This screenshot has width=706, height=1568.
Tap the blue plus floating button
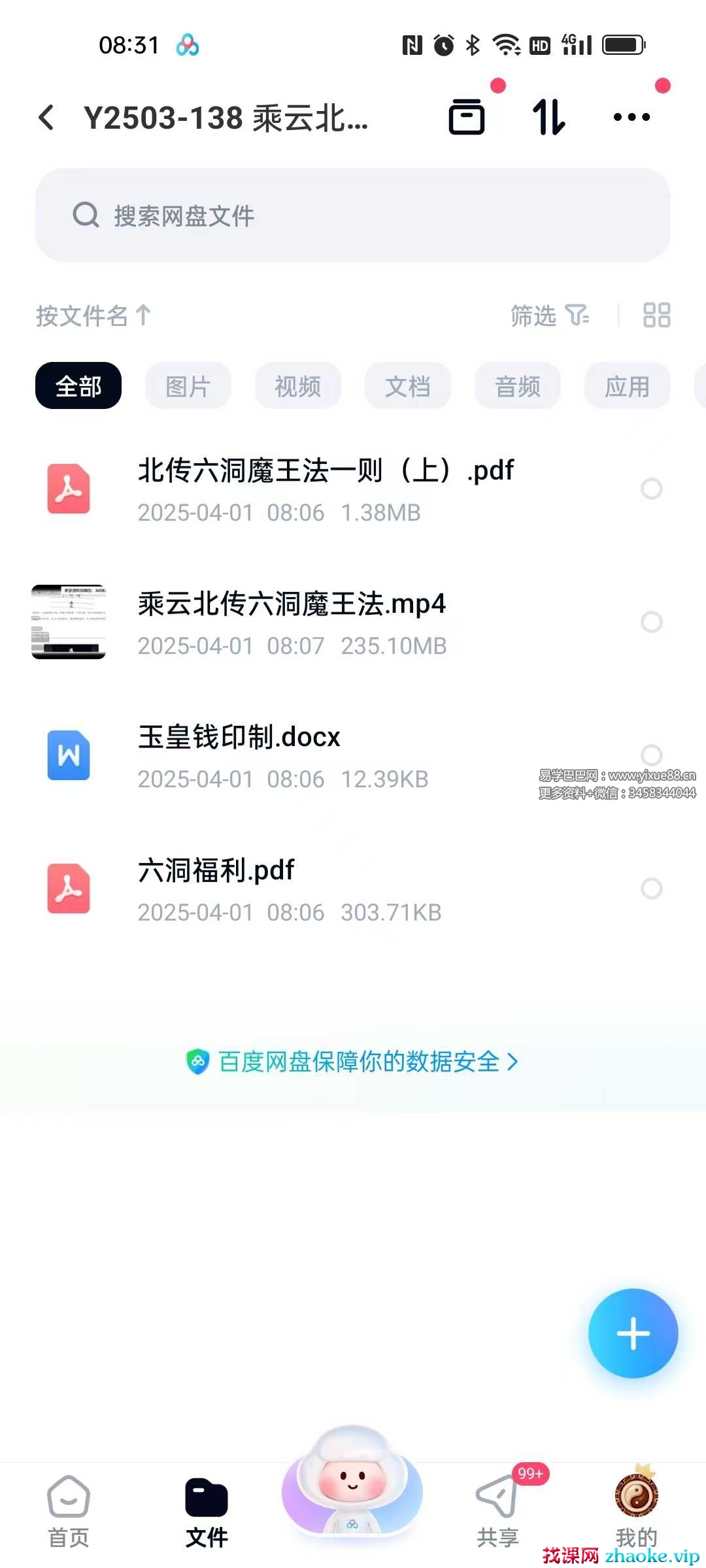point(633,1333)
